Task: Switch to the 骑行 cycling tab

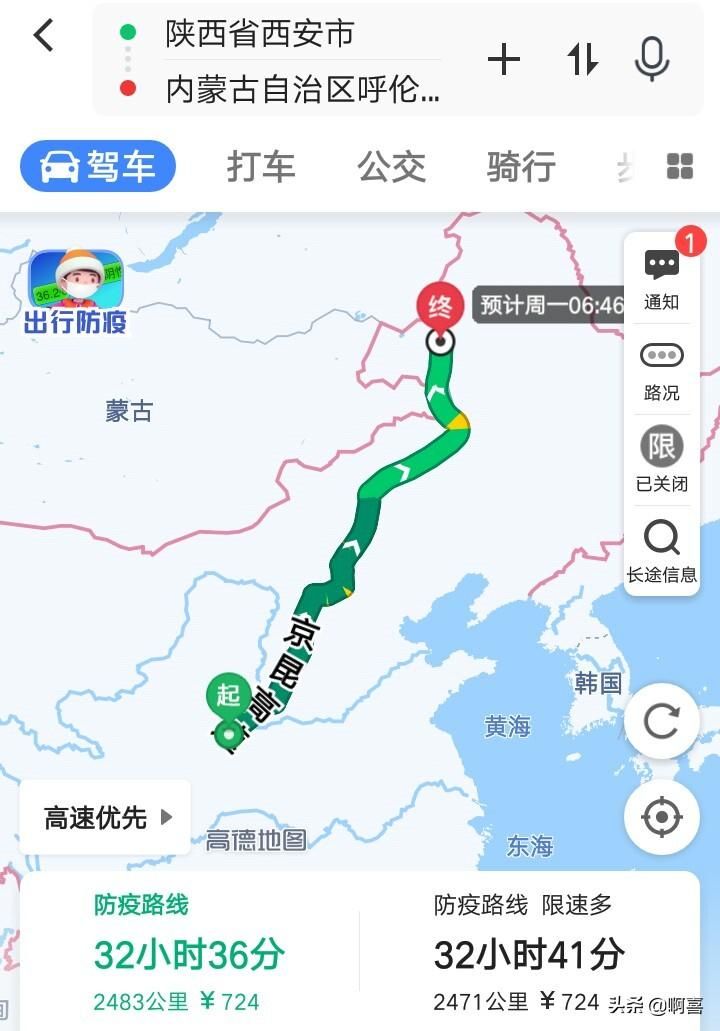Action: pos(521,167)
